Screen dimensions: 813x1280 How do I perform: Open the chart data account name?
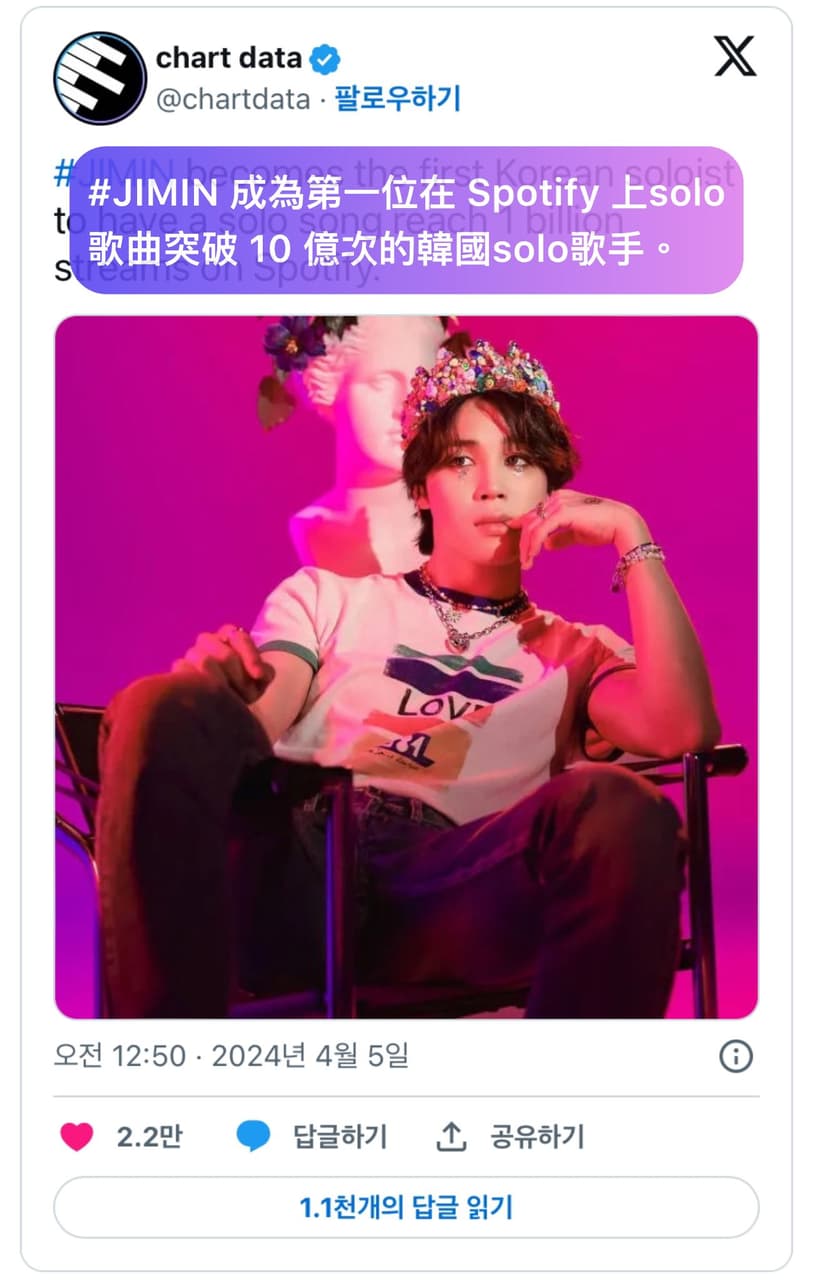pyautogui.click(x=228, y=58)
